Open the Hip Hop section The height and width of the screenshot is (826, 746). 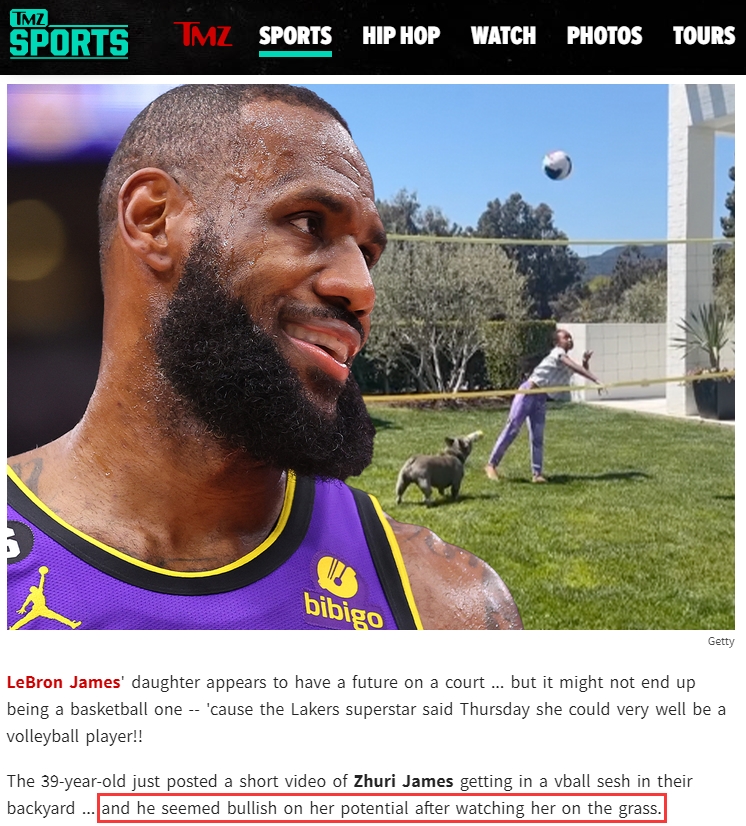click(x=401, y=36)
